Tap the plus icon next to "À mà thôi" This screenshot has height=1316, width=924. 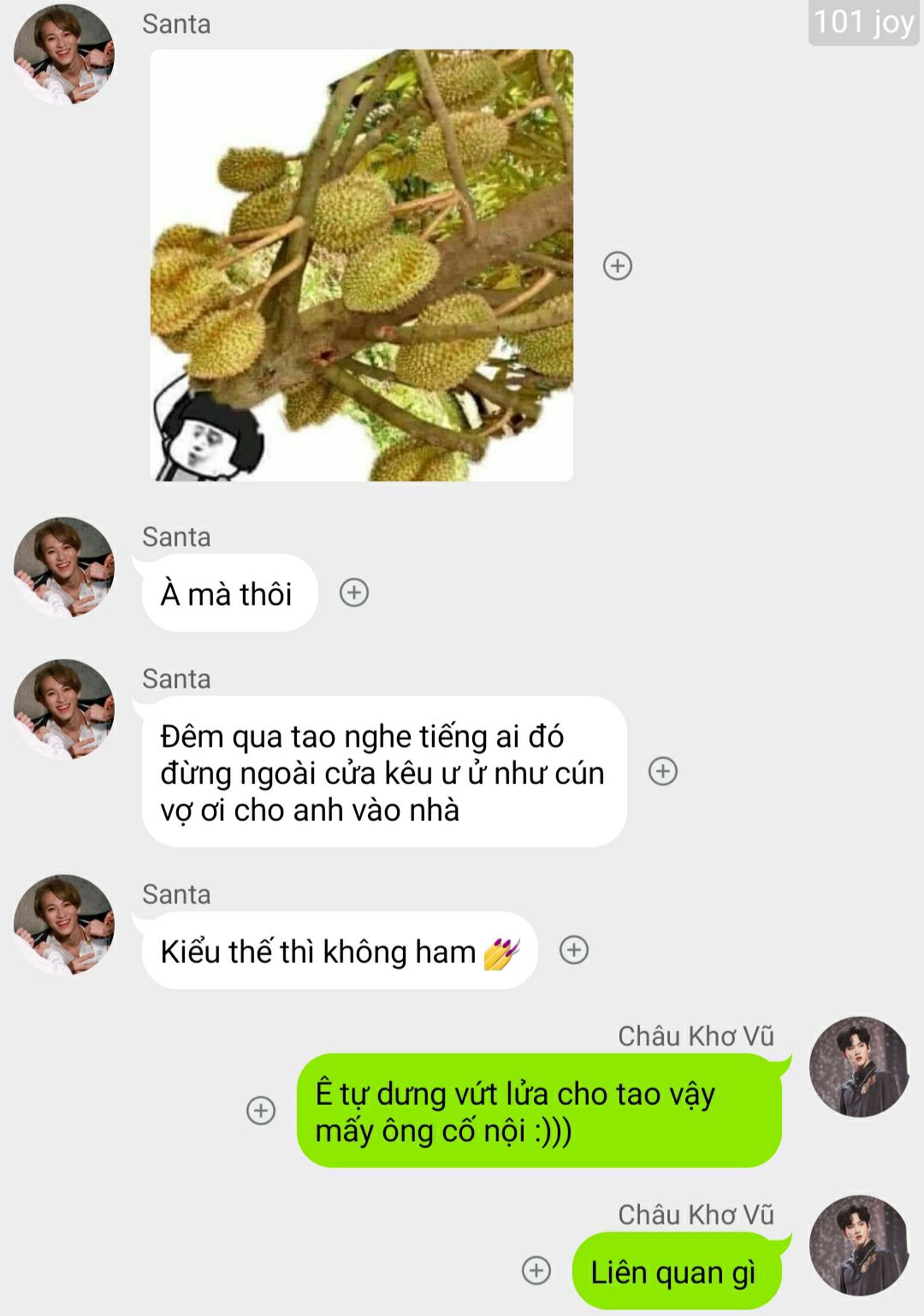click(x=354, y=593)
